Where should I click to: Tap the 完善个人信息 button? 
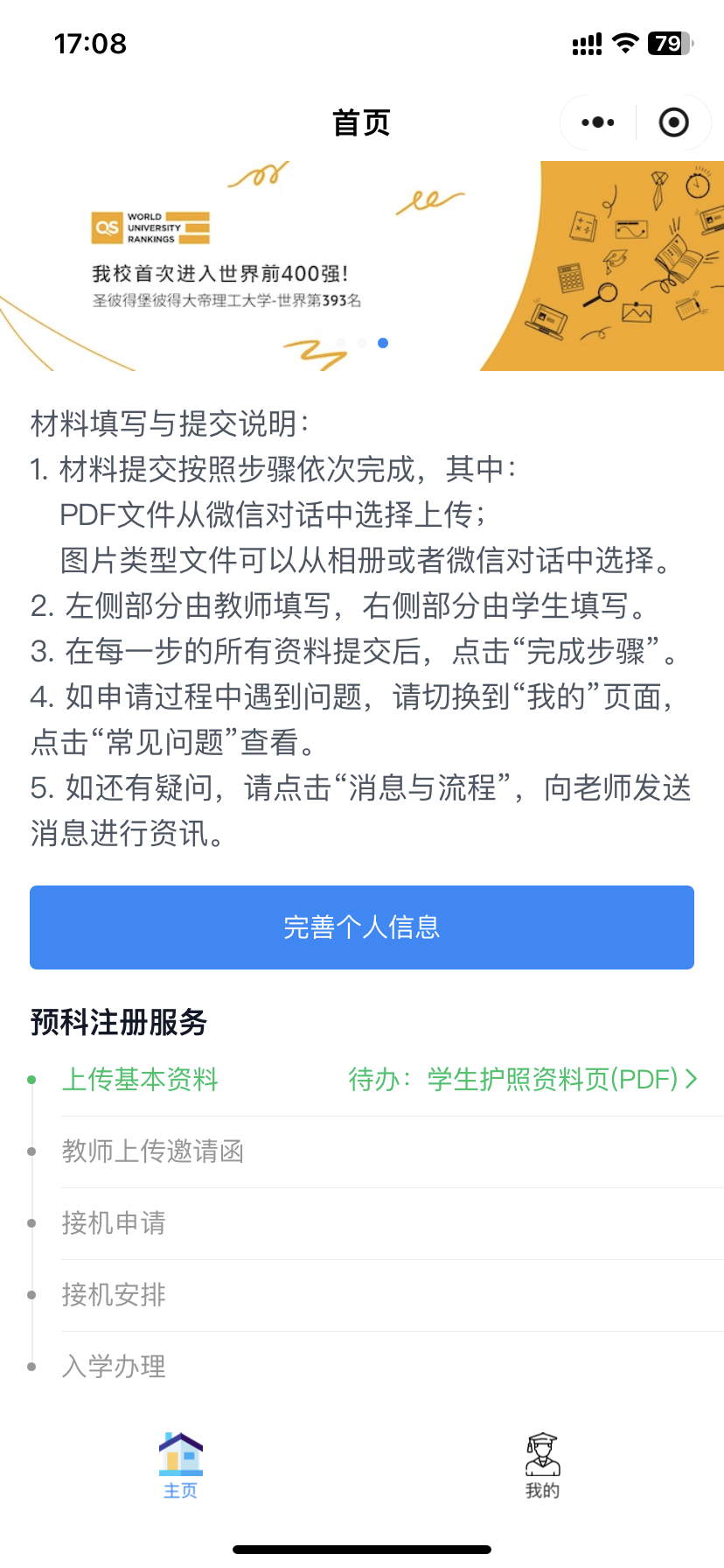click(362, 927)
